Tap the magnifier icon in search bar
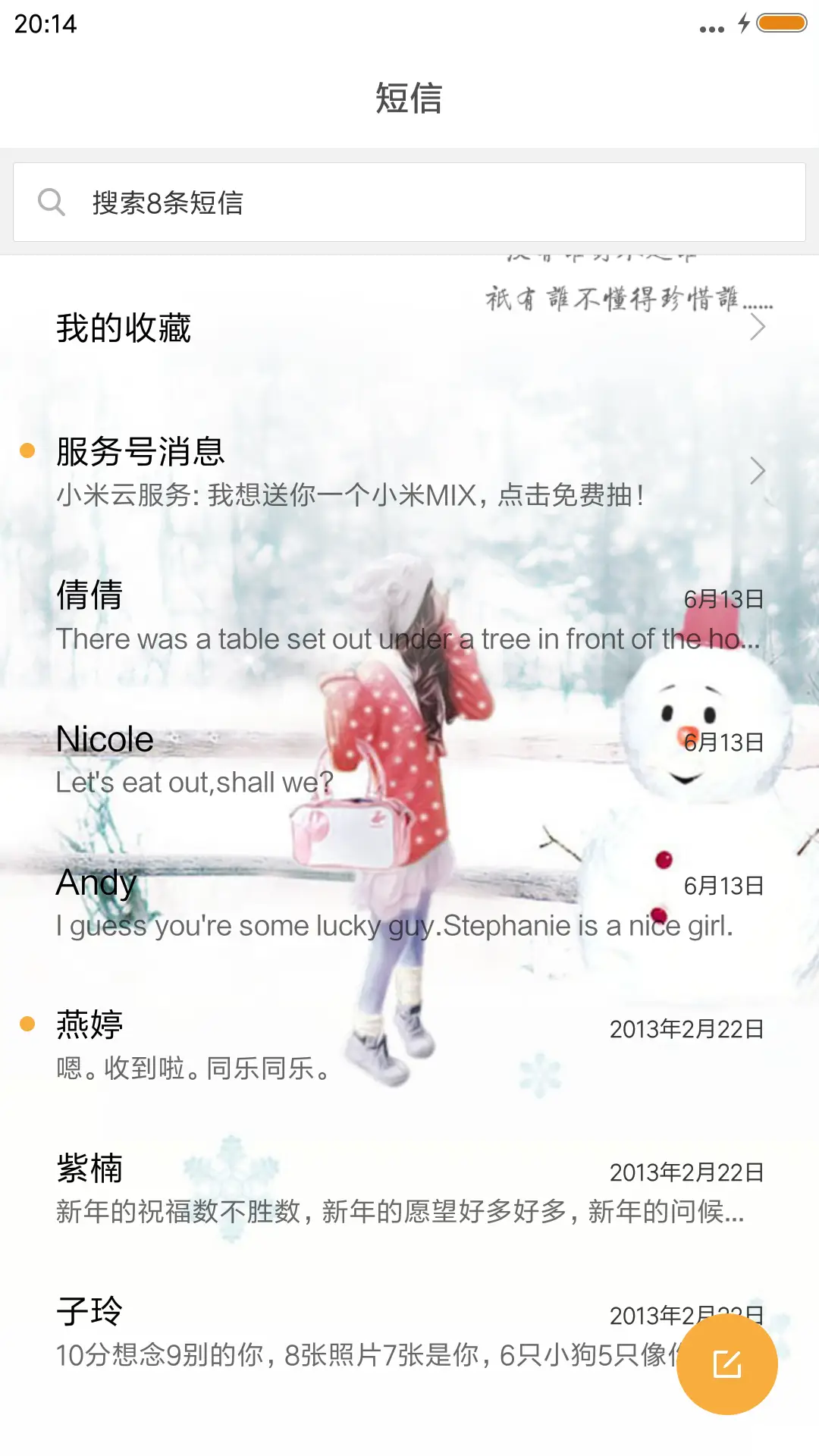819x1456 pixels. (x=51, y=202)
